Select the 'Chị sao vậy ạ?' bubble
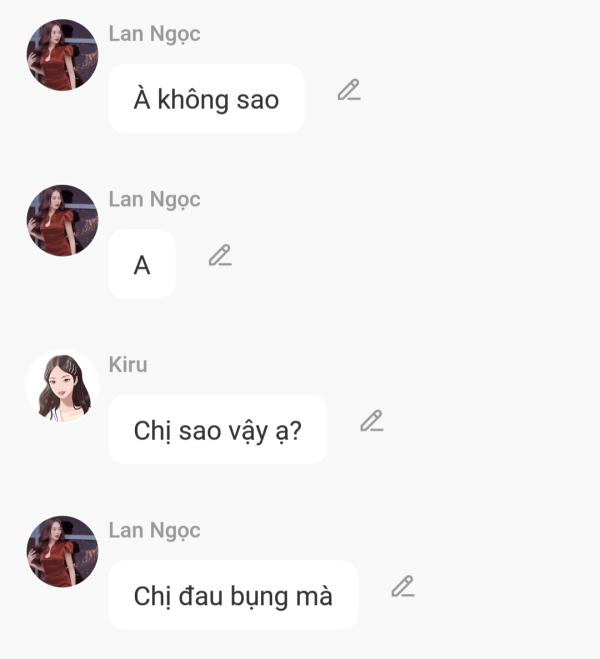Viewport: 600px width, 659px height. coord(217,430)
